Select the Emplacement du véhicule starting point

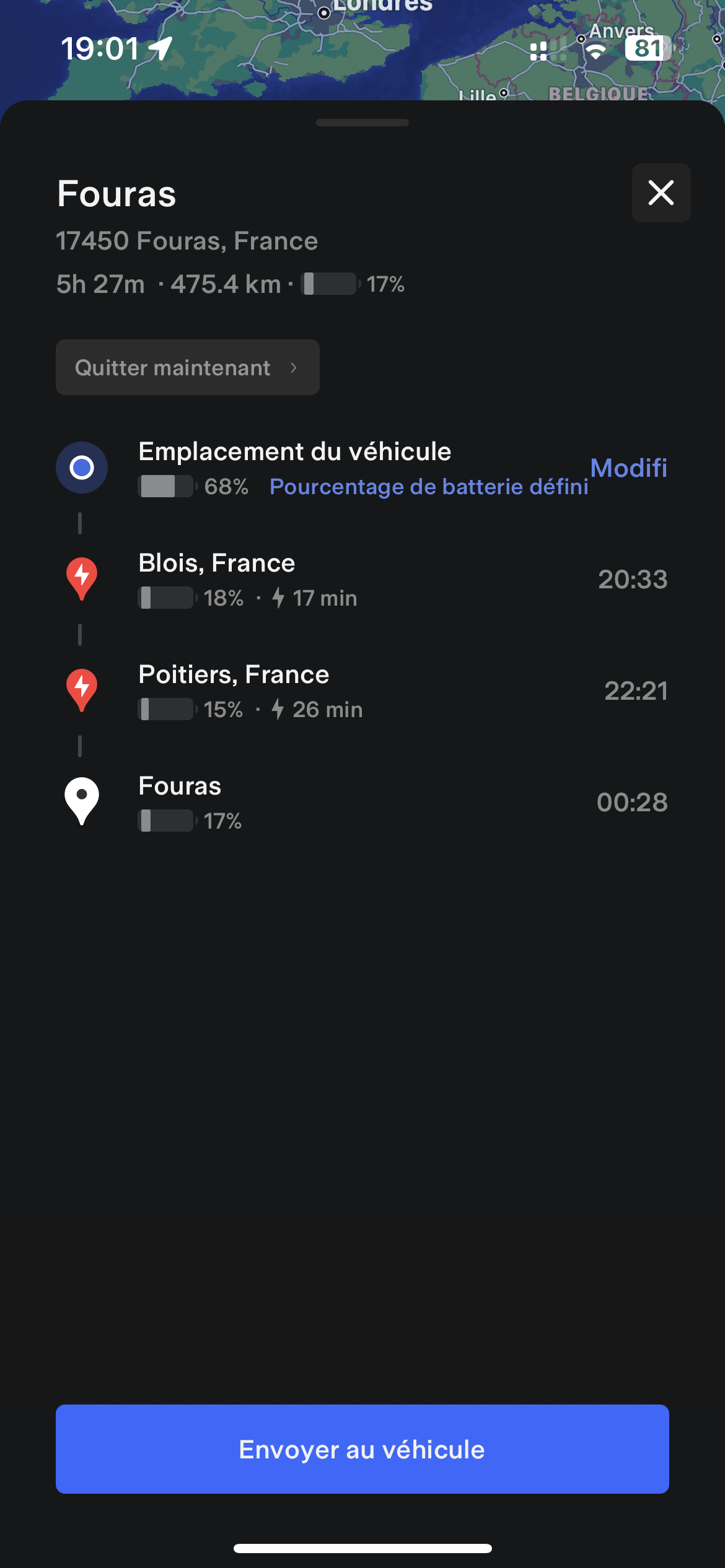294,452
